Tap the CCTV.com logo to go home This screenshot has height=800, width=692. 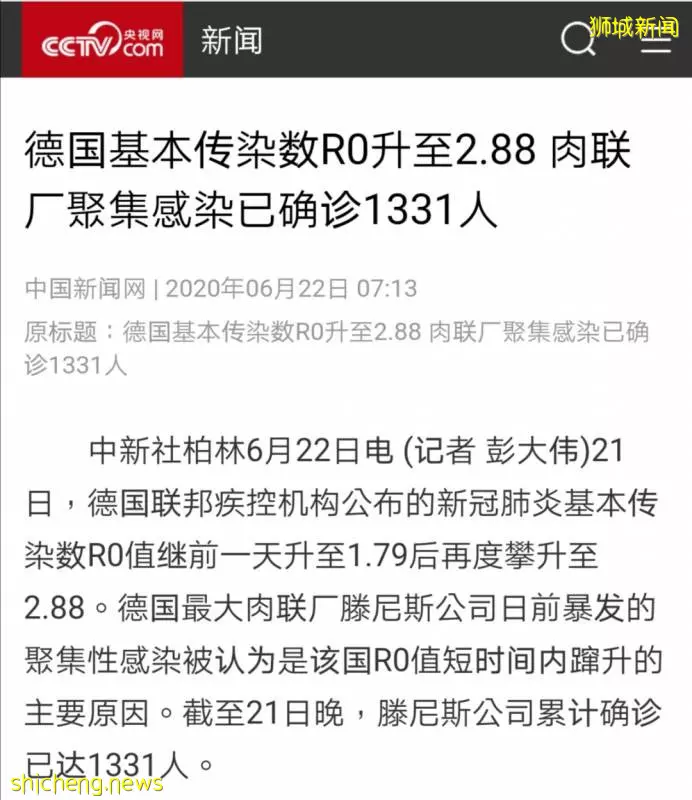pos(101,42)
